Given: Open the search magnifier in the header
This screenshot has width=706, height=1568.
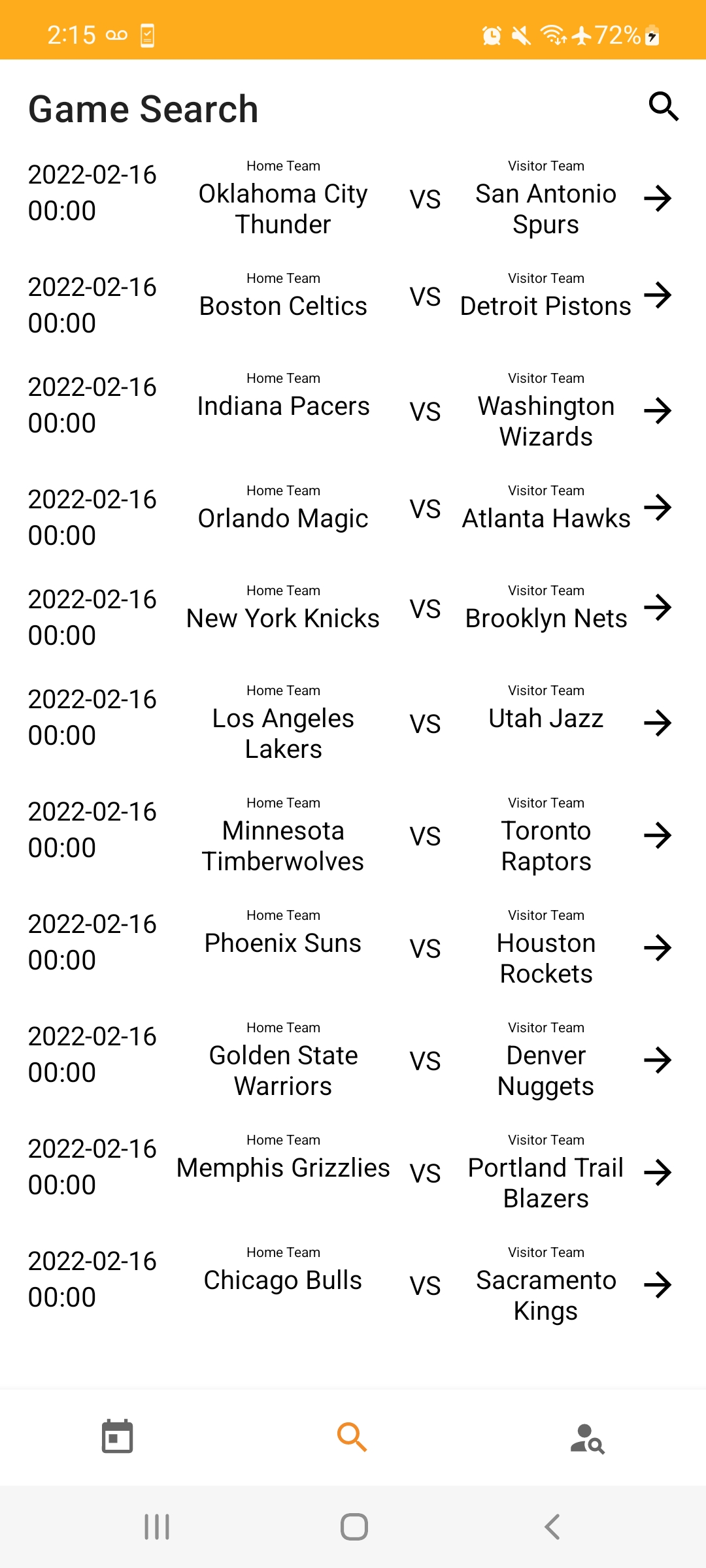Looking at the screenshot, I should coord(664,106).
